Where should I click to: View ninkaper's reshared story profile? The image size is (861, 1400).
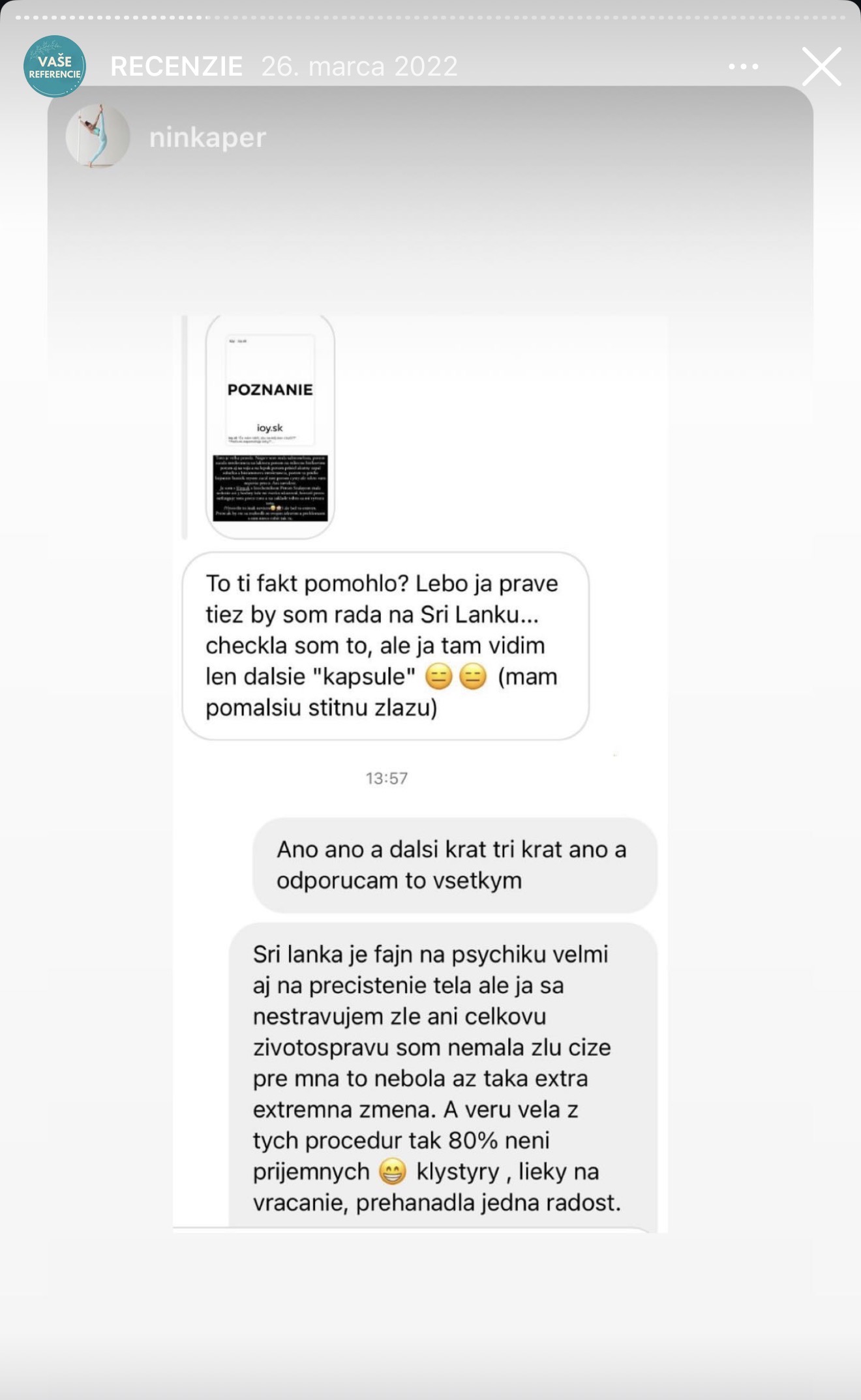207,138
